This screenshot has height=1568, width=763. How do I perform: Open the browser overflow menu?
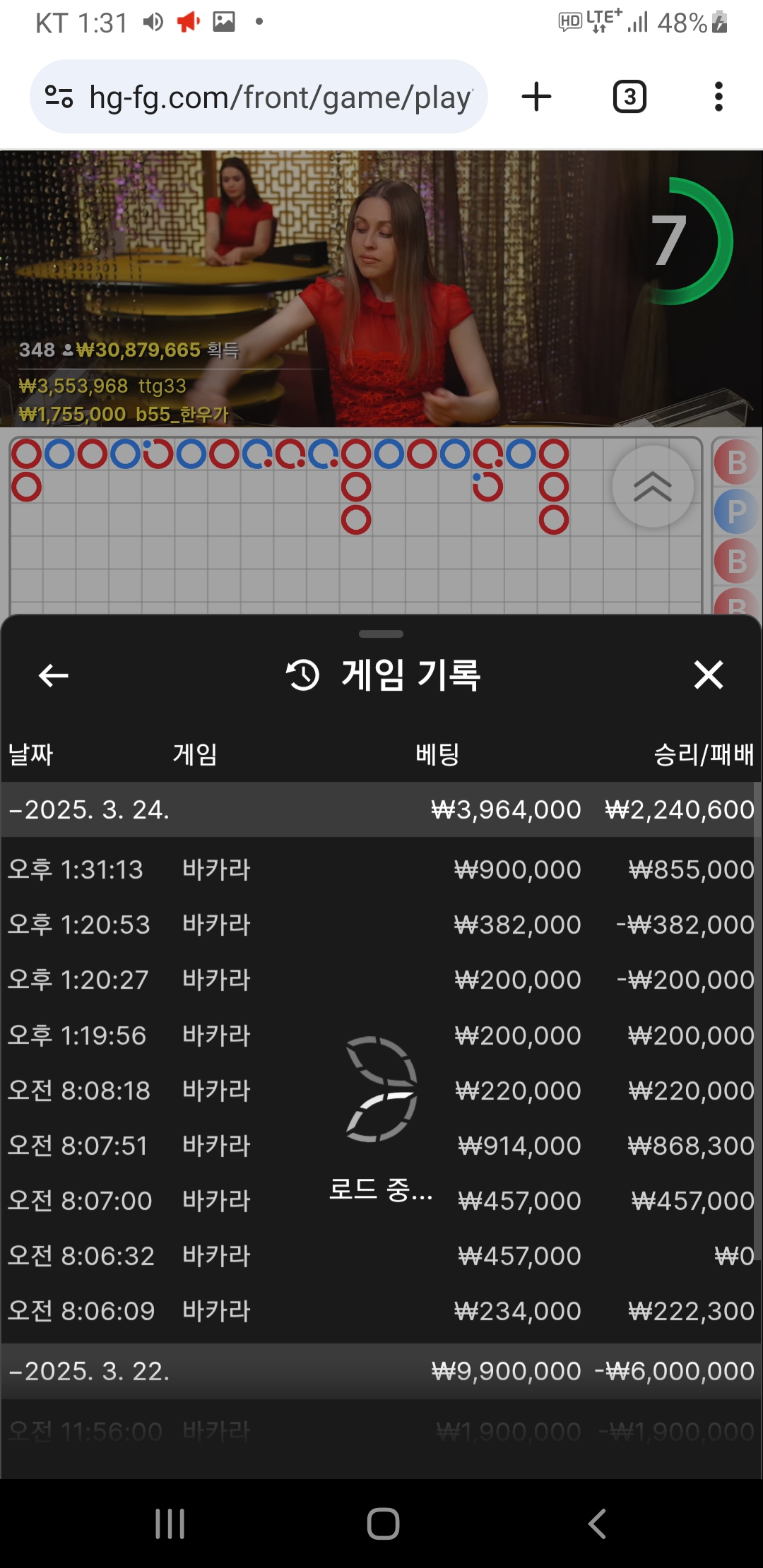click(718, 97)
